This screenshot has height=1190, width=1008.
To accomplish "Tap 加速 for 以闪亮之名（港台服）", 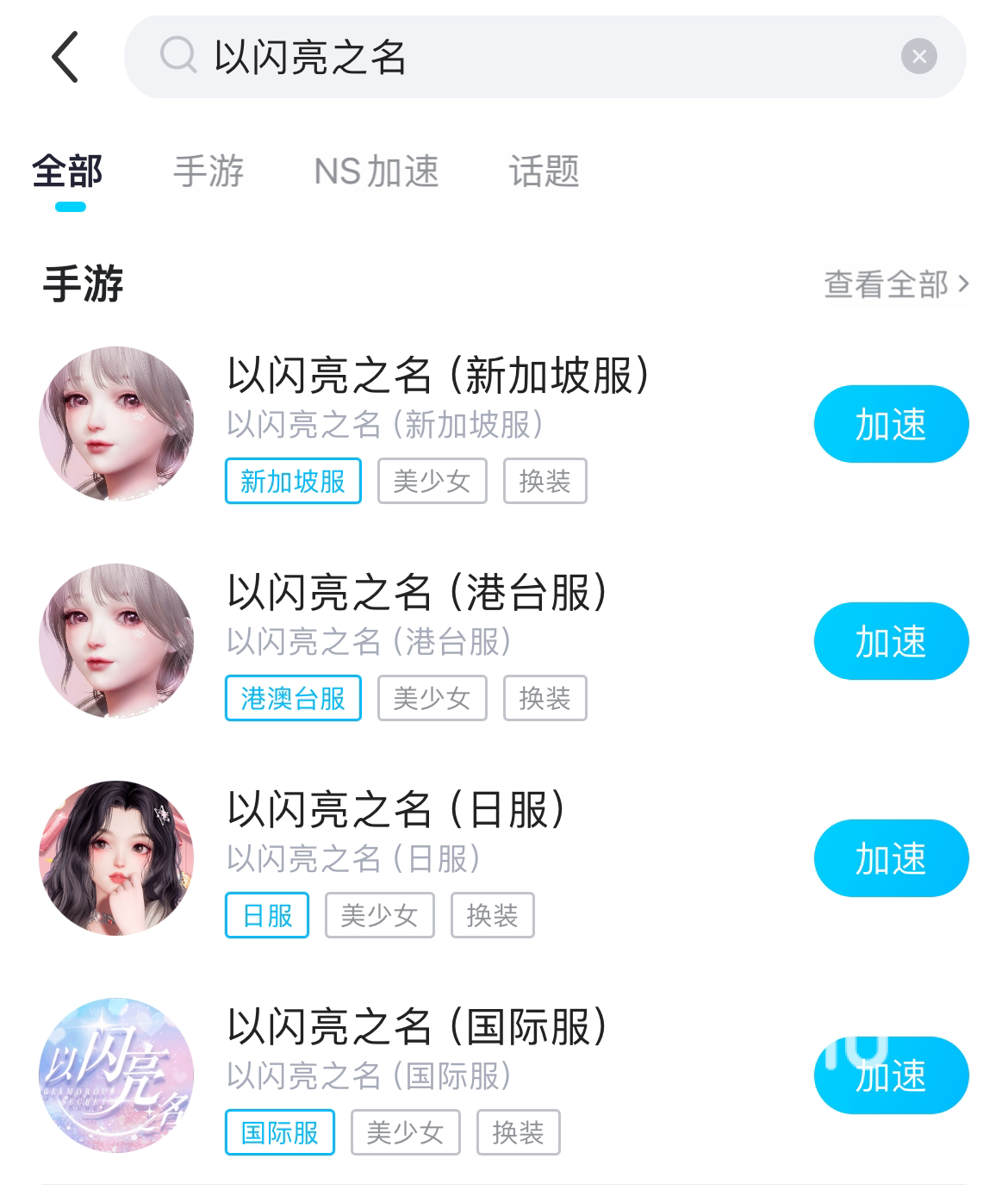I will [891, 641].
